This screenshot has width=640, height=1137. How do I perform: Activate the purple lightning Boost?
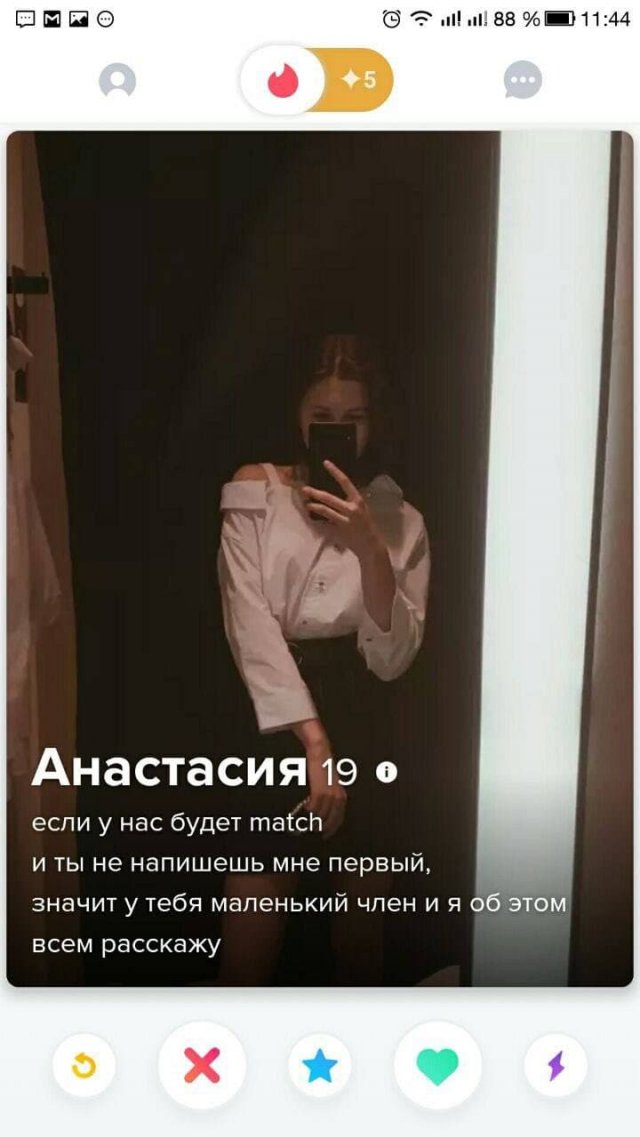point(555,1066)
